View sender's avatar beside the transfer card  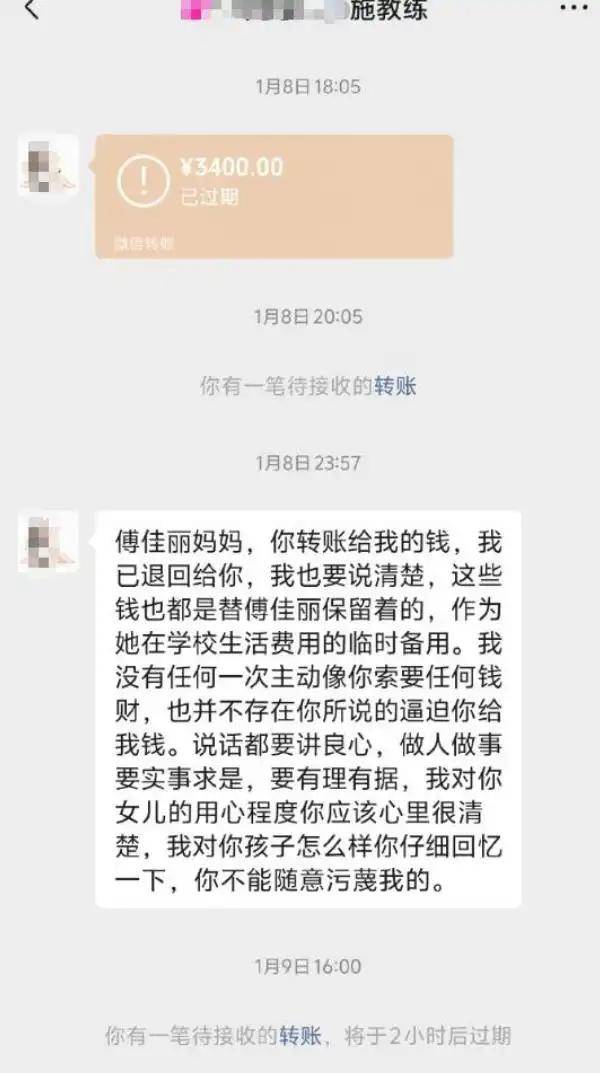(48, 165)
